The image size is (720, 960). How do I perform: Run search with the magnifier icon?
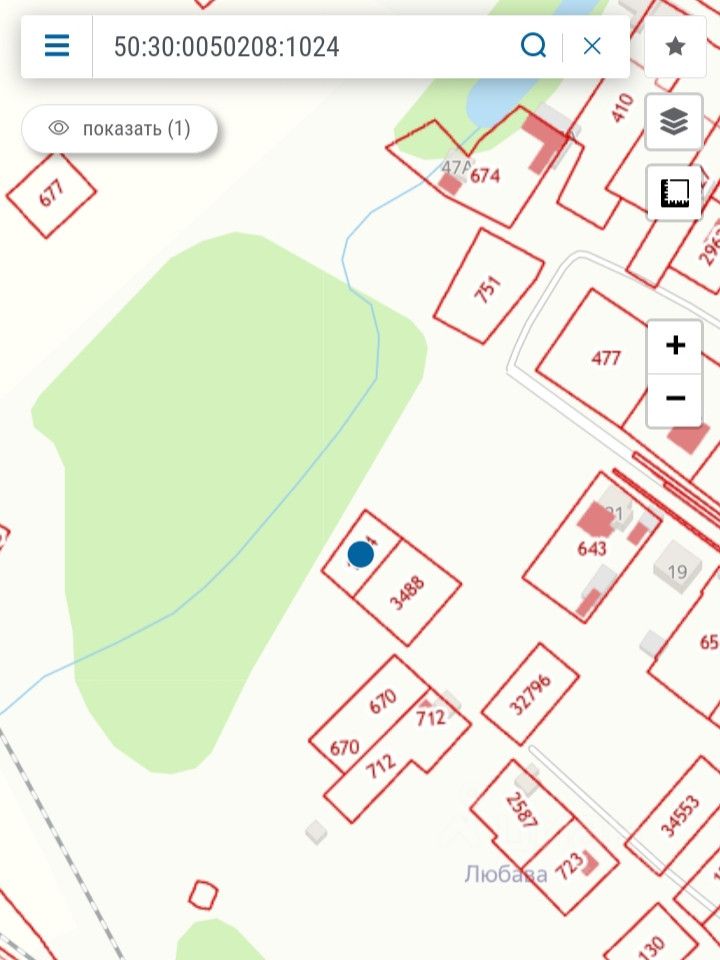tap(534, 46)
